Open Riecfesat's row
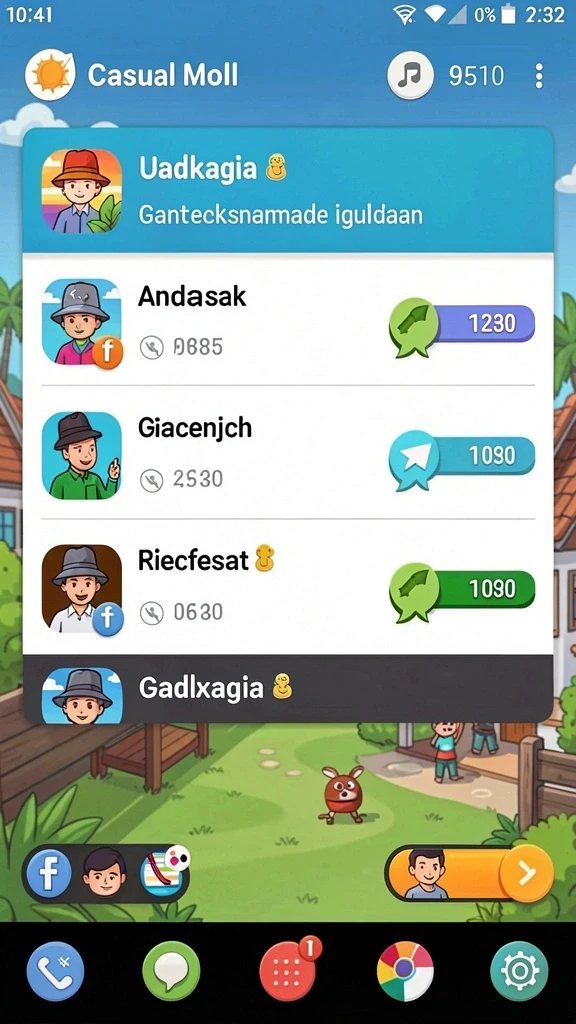Image resolution: width=576 pixels, height=1024 pixels. (x=288, y=587)
